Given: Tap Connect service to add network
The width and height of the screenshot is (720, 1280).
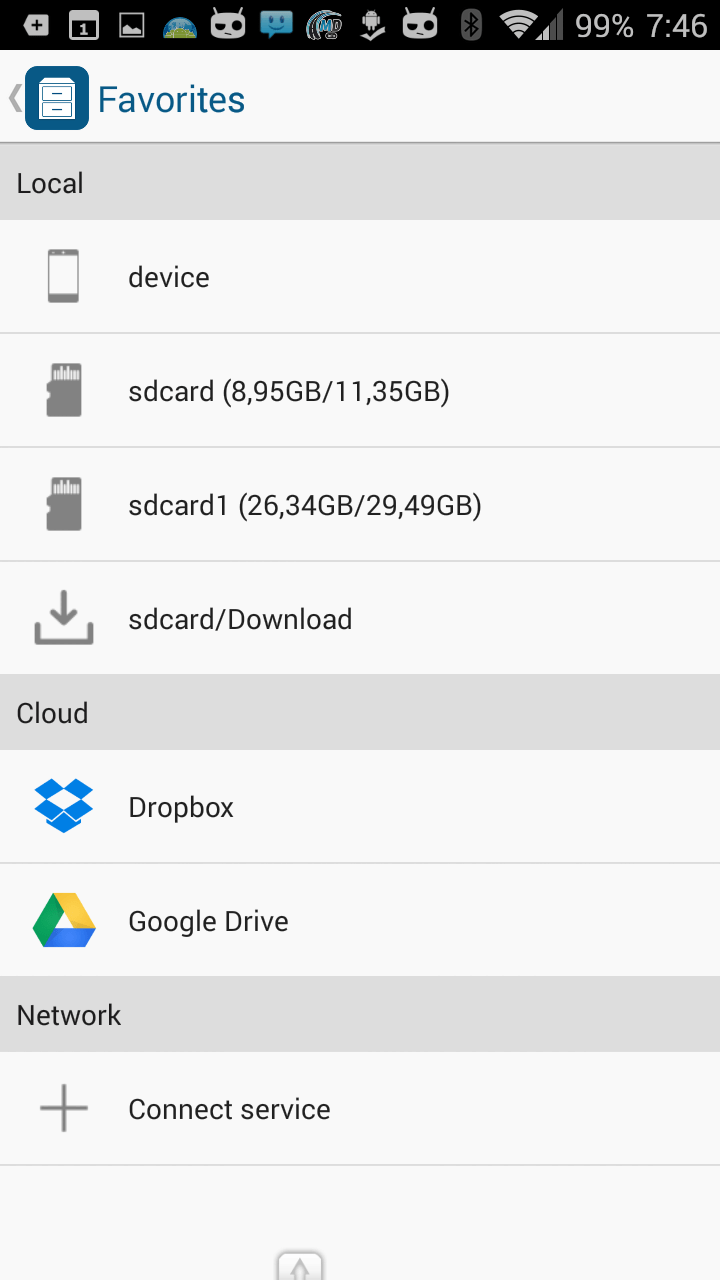Looking at the screenshot, I should (x=360, y=1109).
